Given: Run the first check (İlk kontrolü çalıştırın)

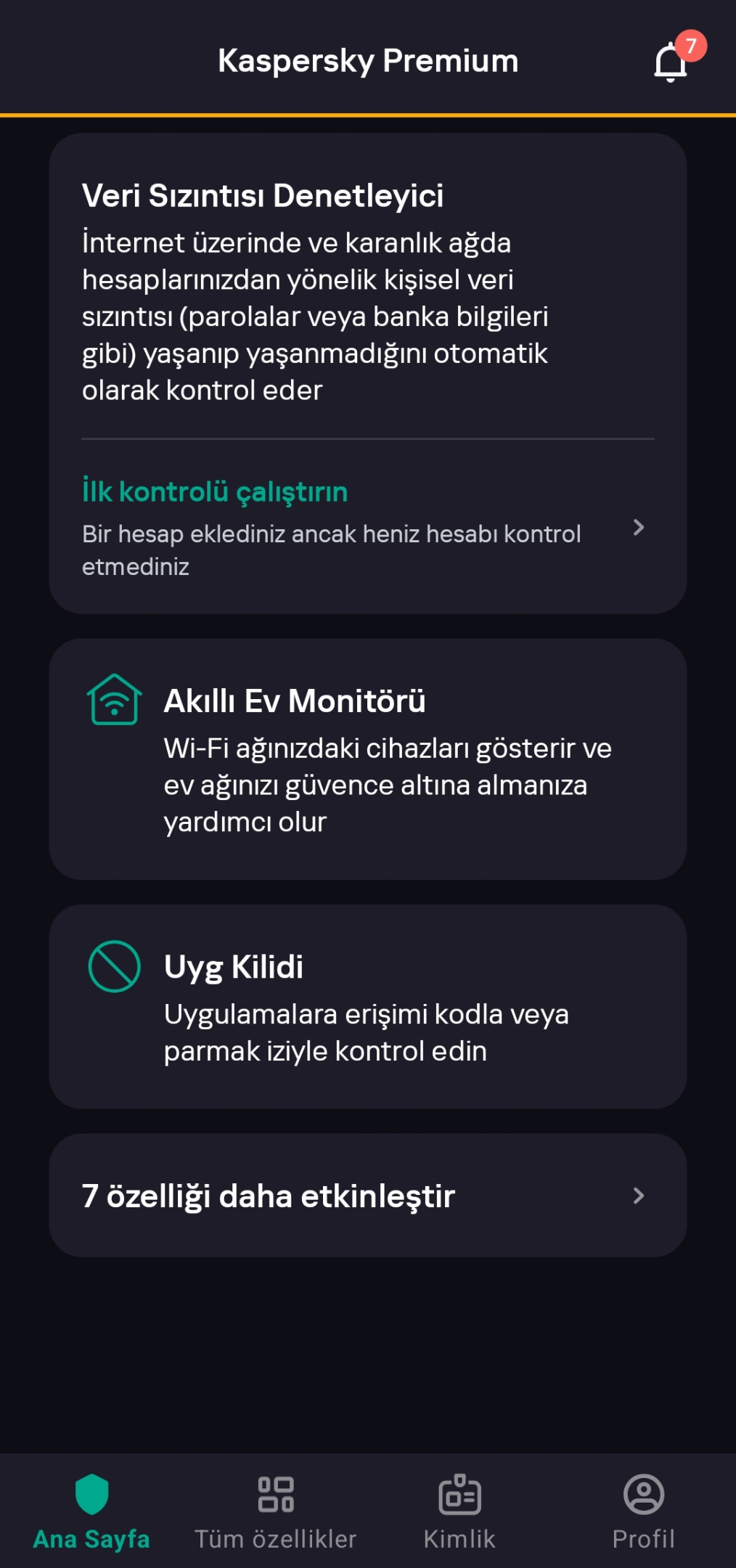Looking at the screenshot, I should pos(367,528).
